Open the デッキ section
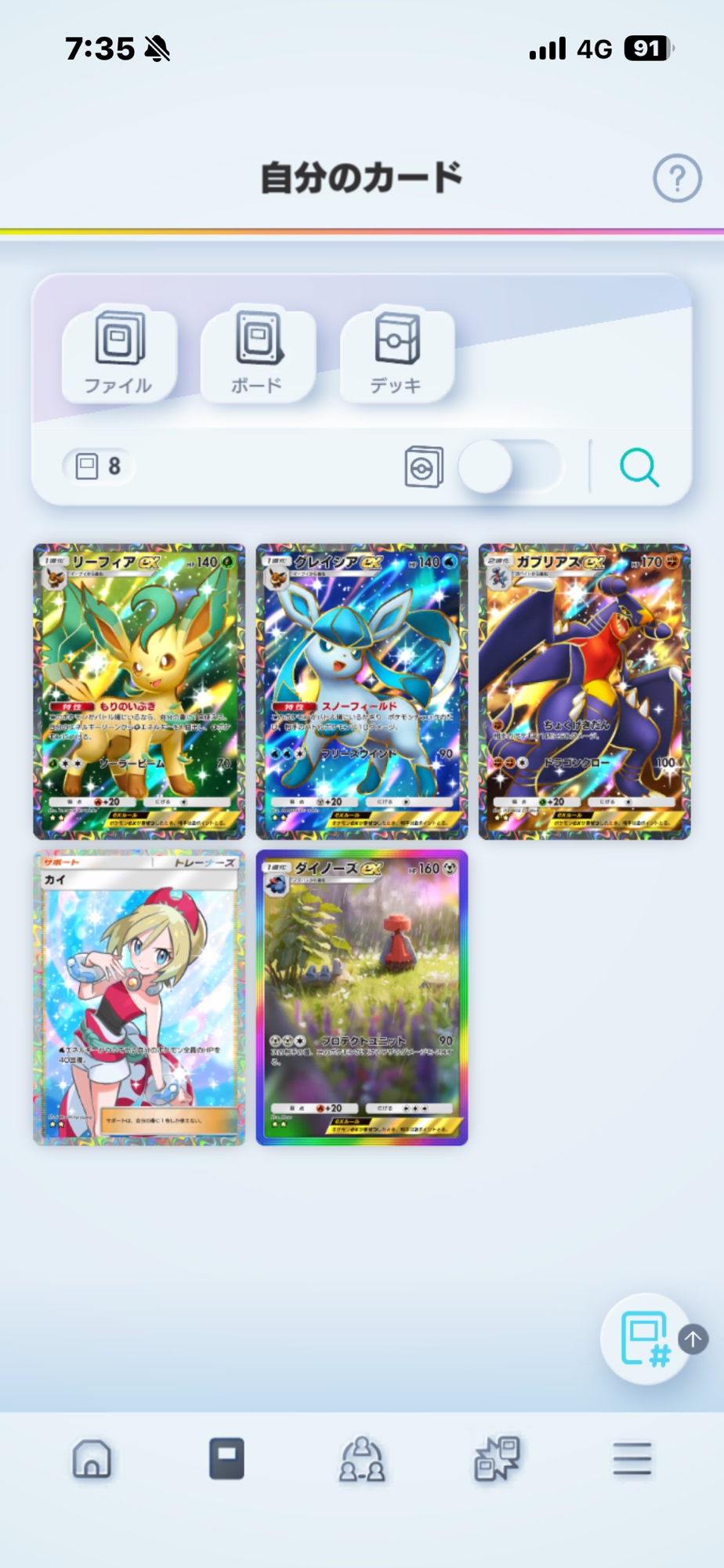 click(396, 354)
